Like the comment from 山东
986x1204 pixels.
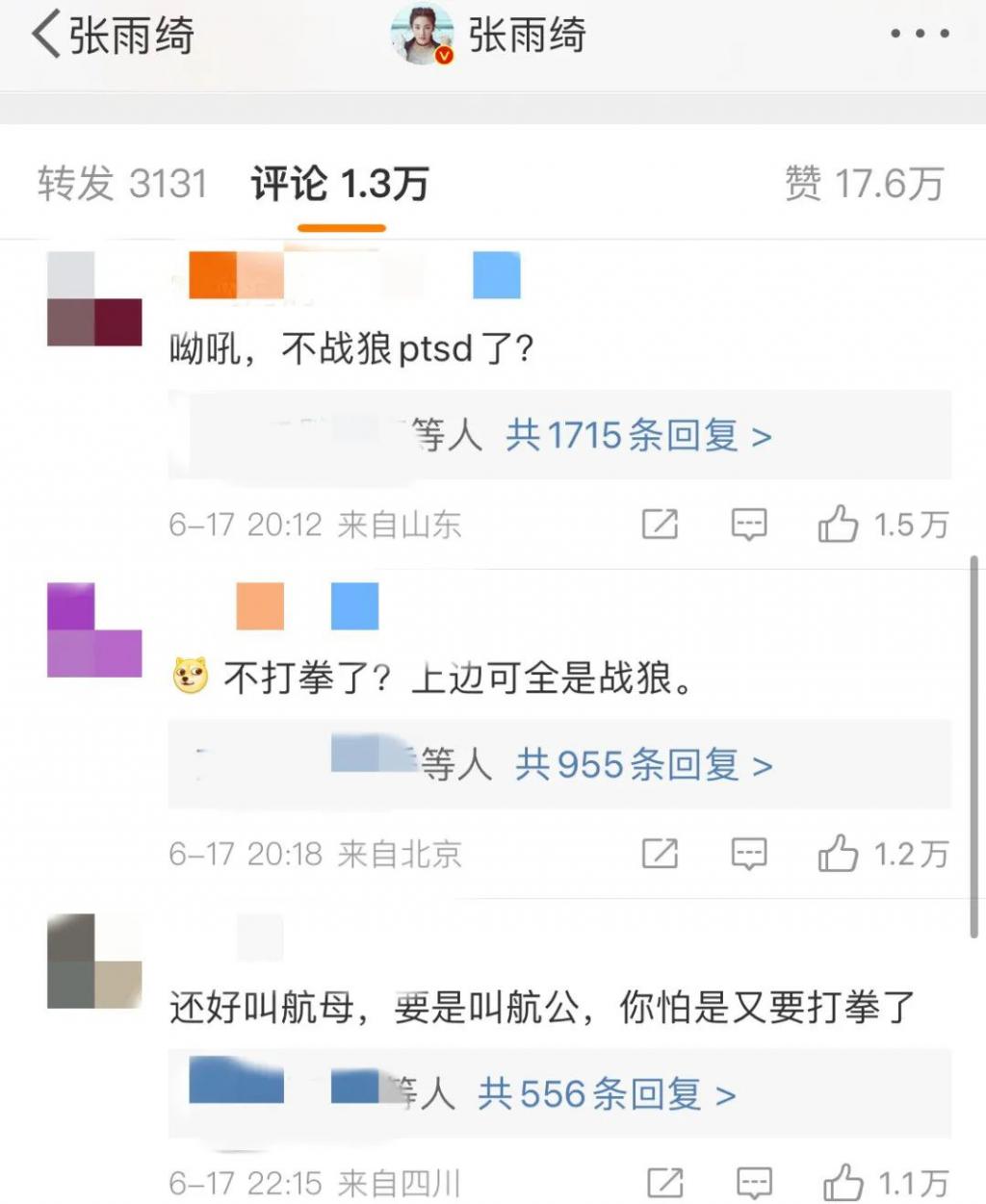pyautogui.click(x=838, y=525)
